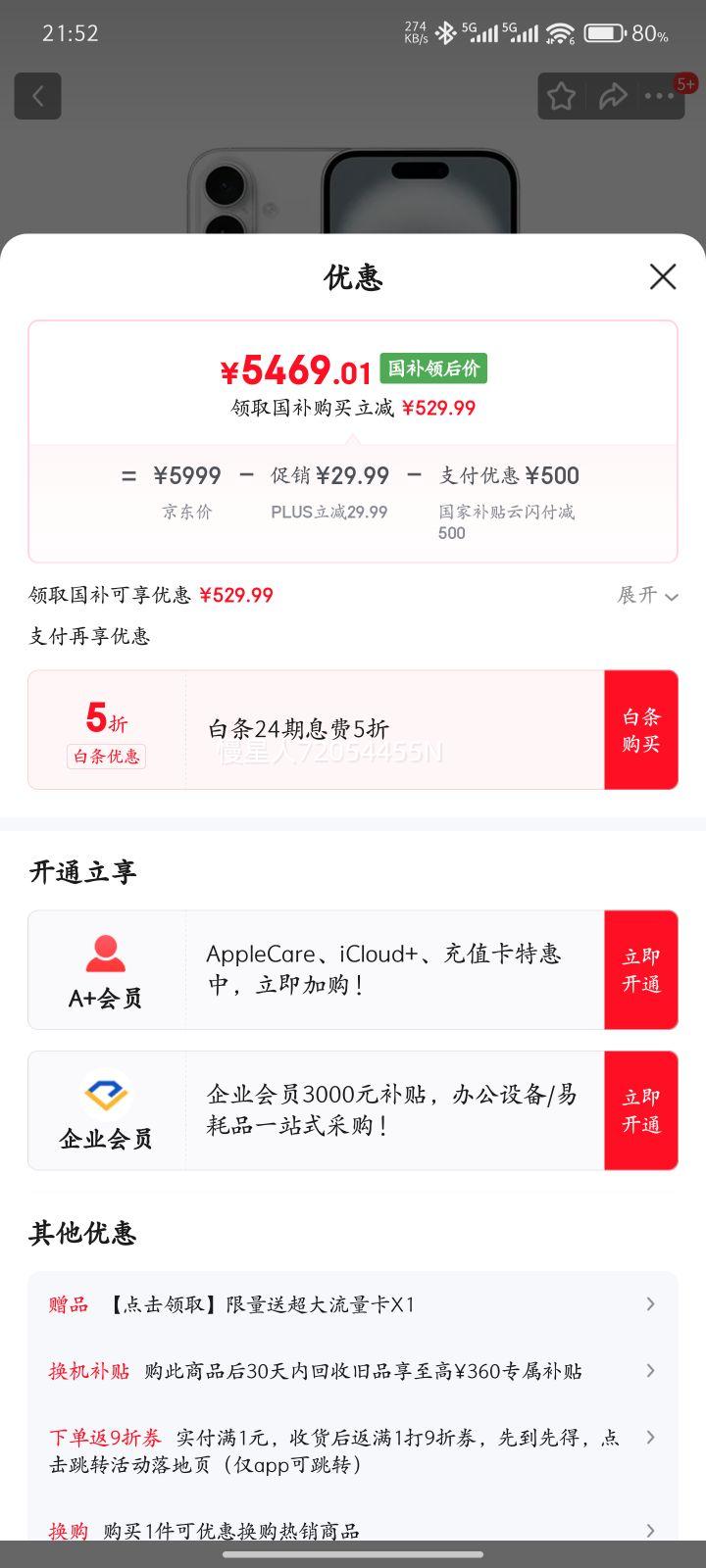The width and height of the screenshot is (706, 1568).
Task: Tap the 国补领后价 green label
Action: click(x=432, y=370)
